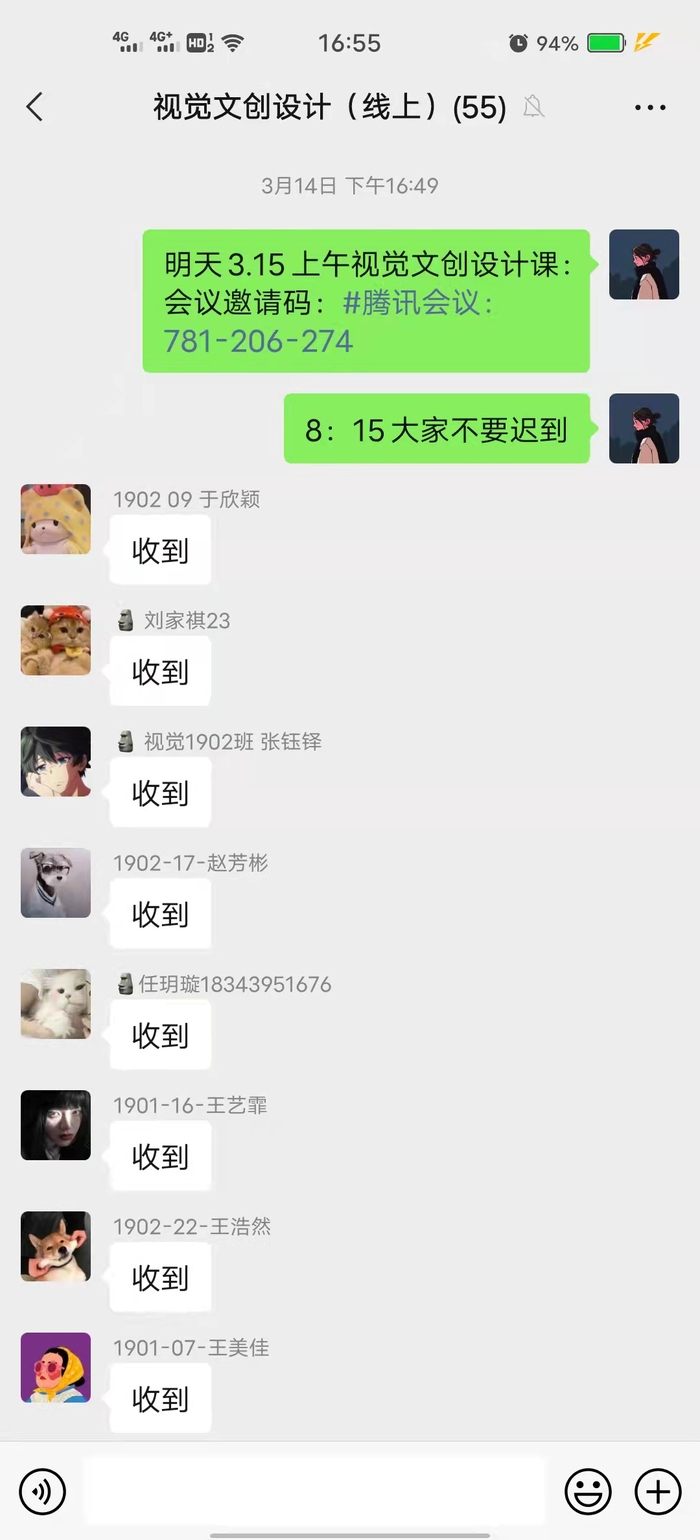Open 任玥璇's cat avatar profile

click(56, 1004)
